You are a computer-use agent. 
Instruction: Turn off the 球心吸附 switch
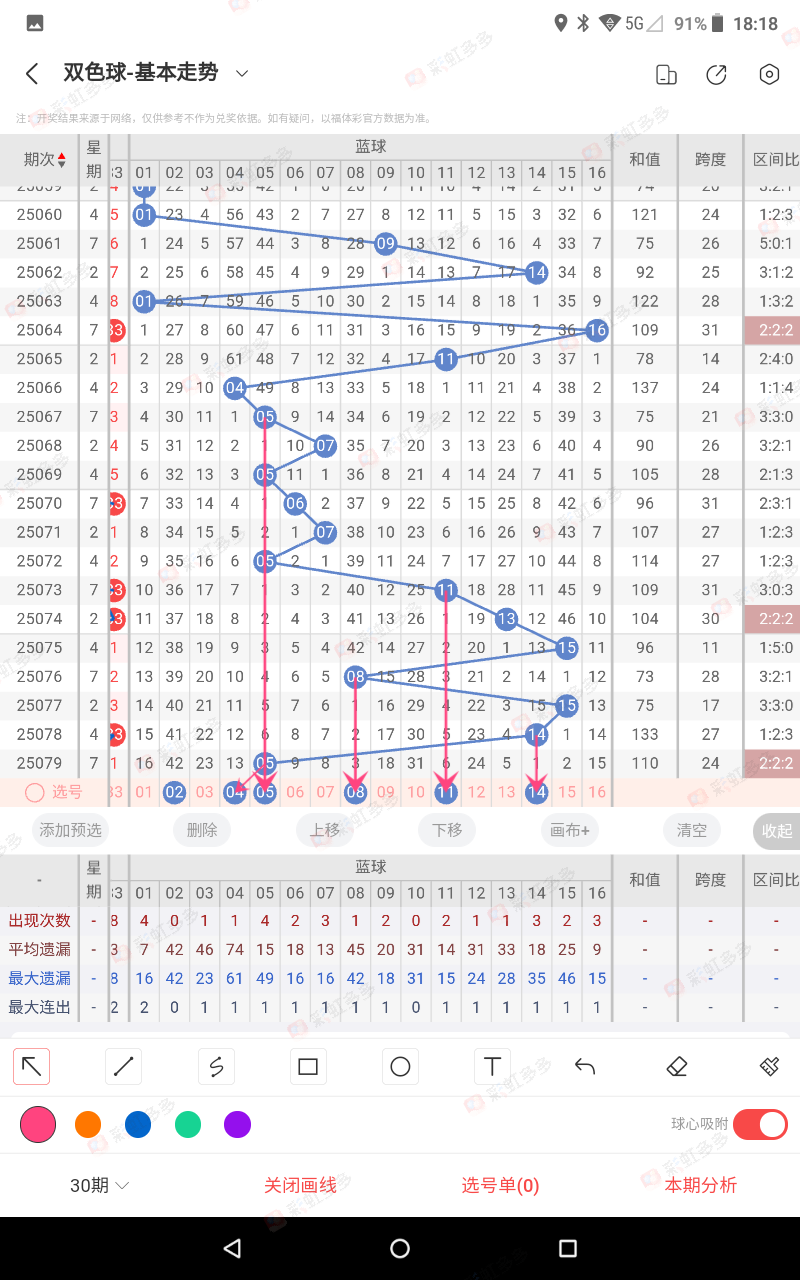click(x=760, y=1124)
